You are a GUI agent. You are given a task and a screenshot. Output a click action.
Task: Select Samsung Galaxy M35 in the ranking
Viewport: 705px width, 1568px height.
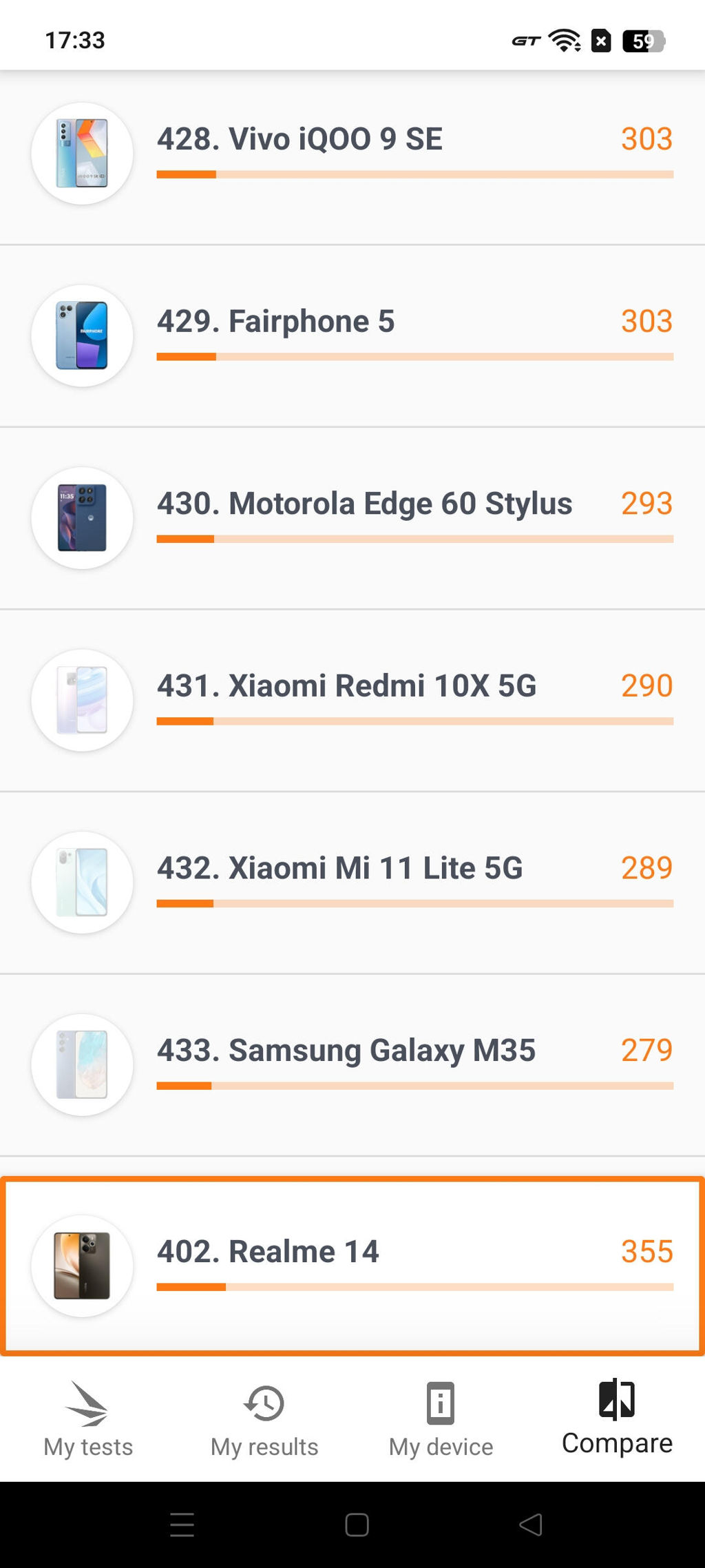pos(352,1065)
